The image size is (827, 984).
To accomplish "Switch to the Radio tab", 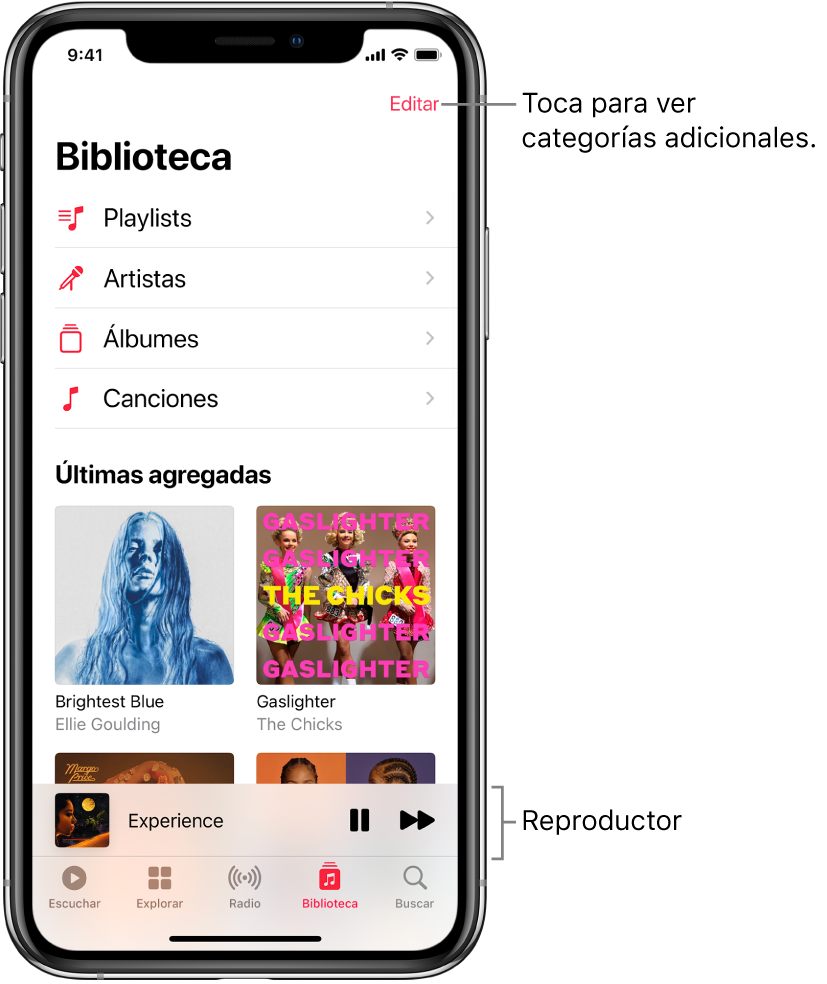I will (243, 888).
